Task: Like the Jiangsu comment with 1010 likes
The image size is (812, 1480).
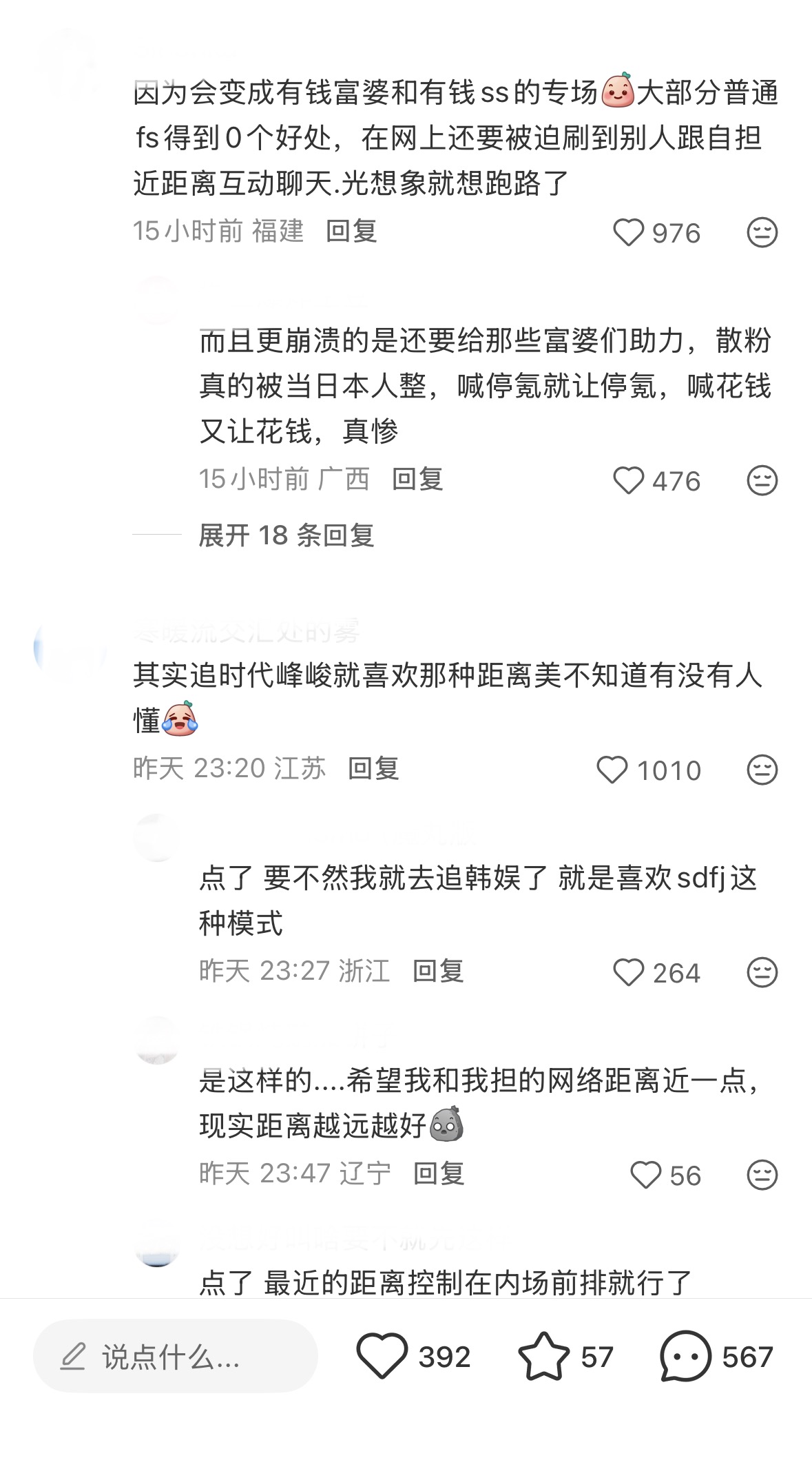Action: point(612,770)
